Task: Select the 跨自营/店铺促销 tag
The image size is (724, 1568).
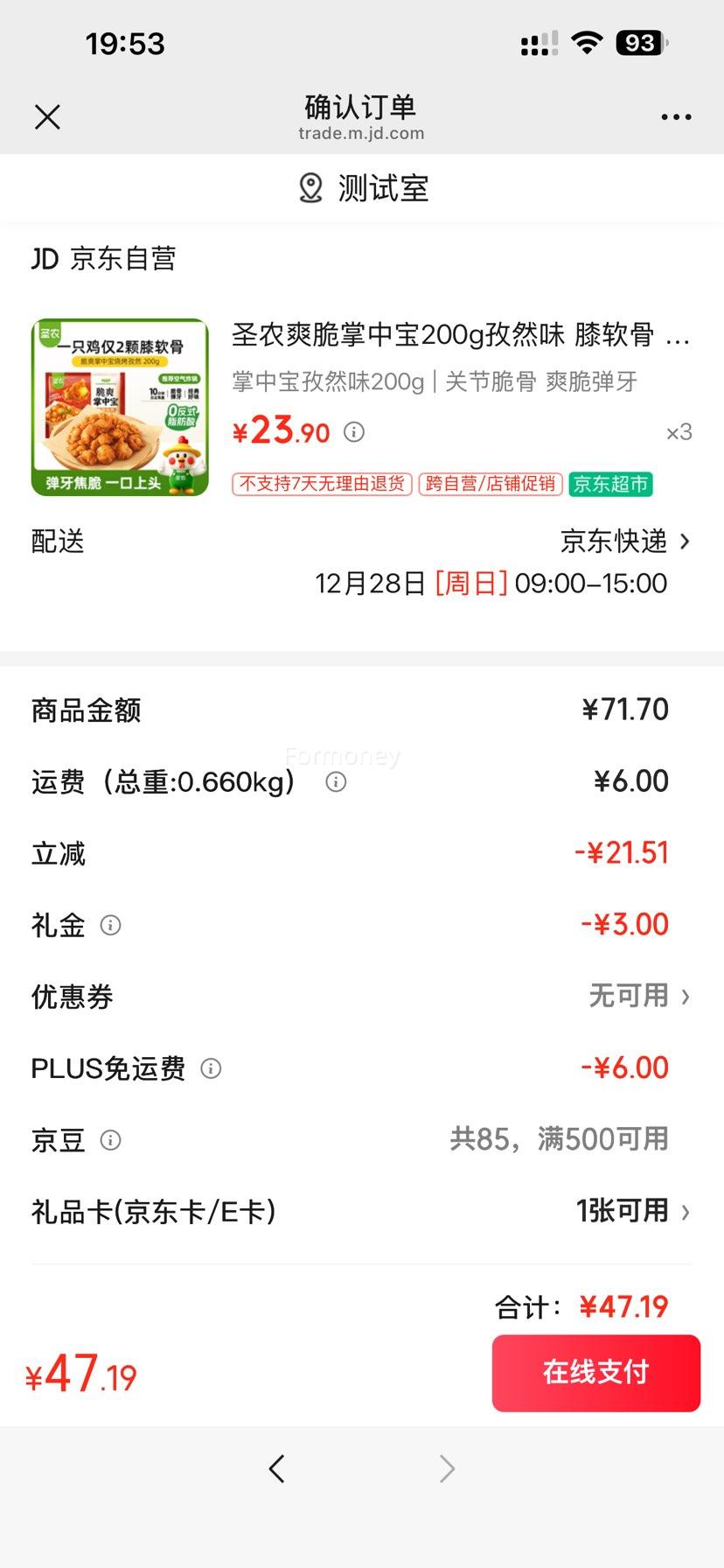Action: 490,484
